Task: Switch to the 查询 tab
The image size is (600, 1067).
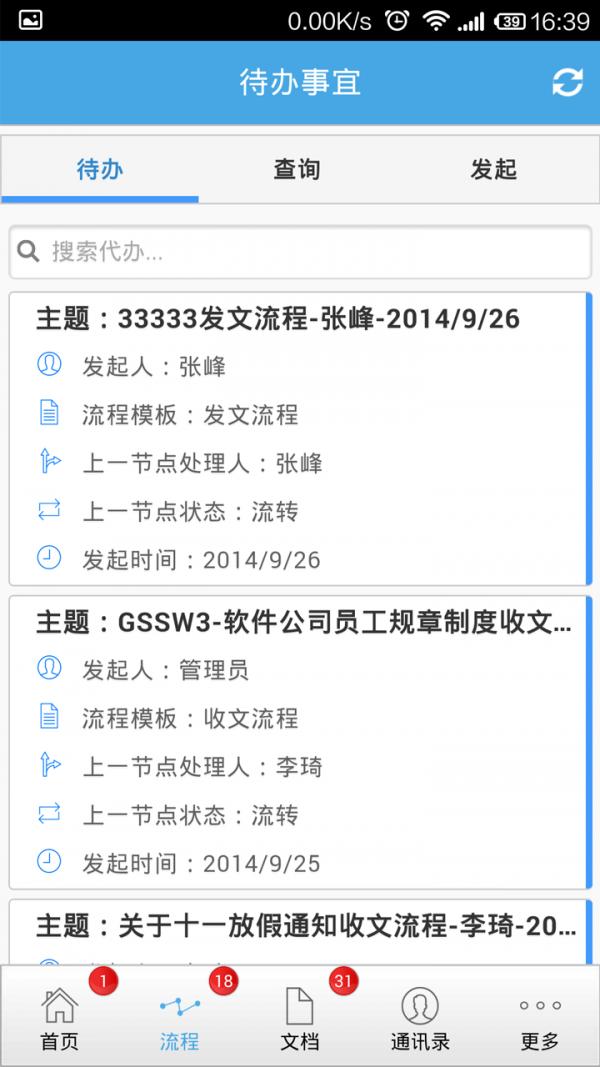Action: point(297,169)
